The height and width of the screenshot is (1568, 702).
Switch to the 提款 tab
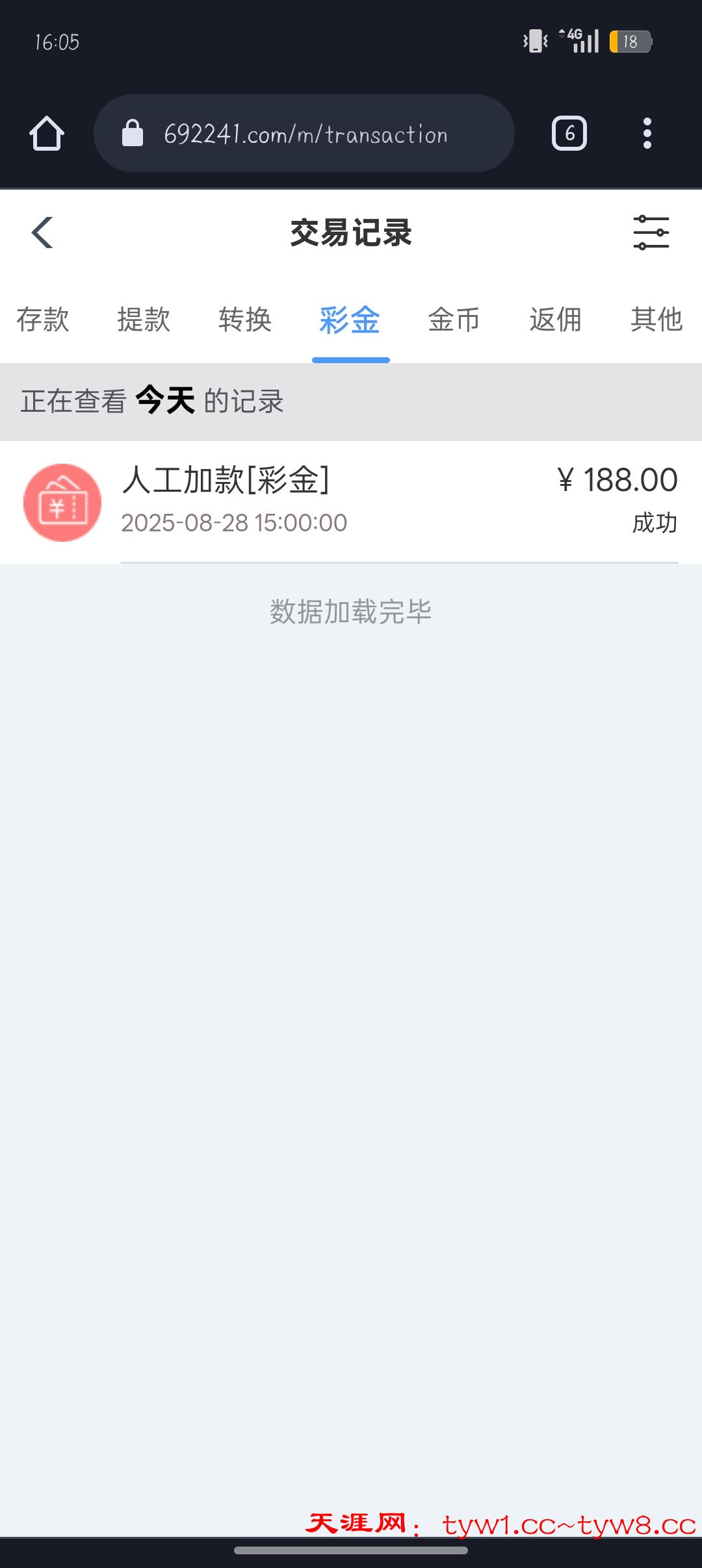[x=144, y=320]
